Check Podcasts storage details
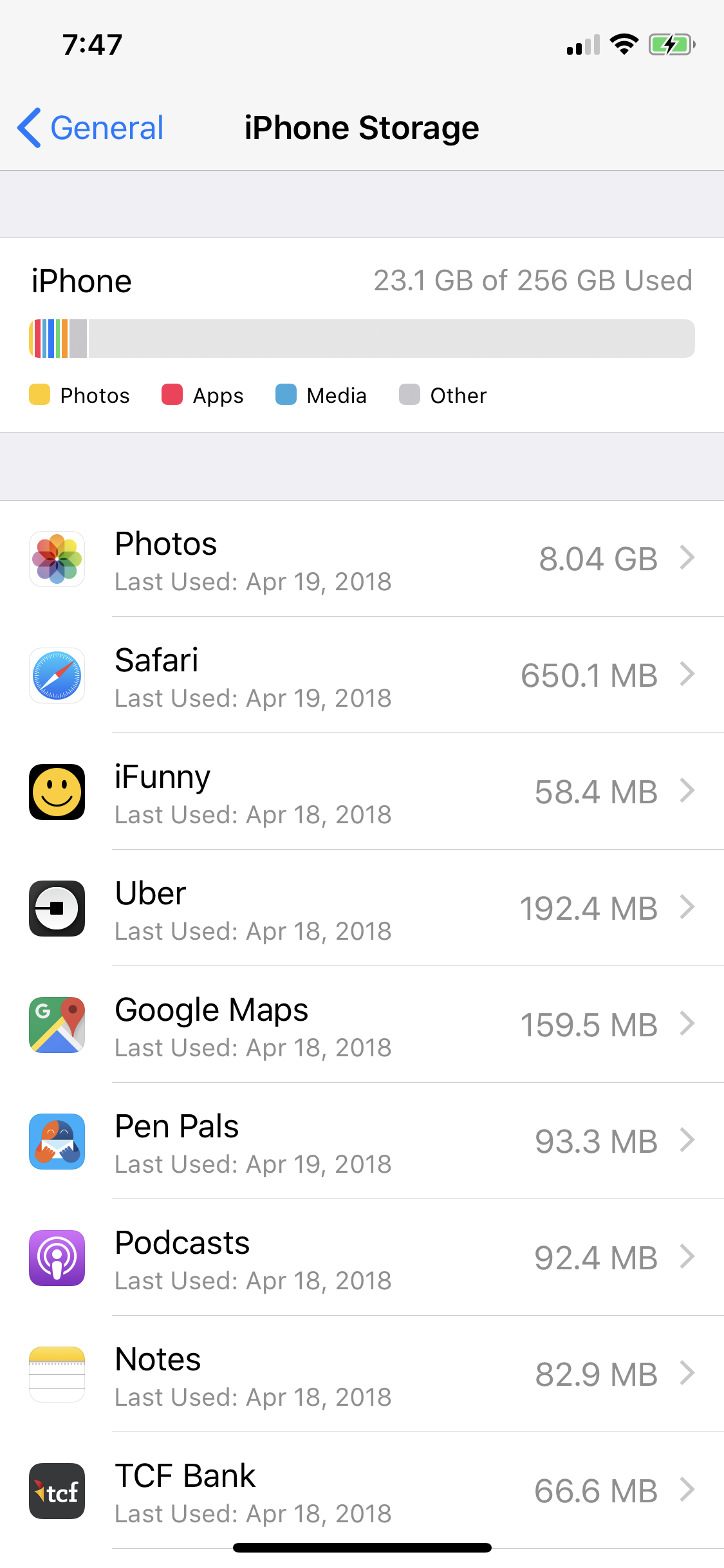 point(362,1258)
